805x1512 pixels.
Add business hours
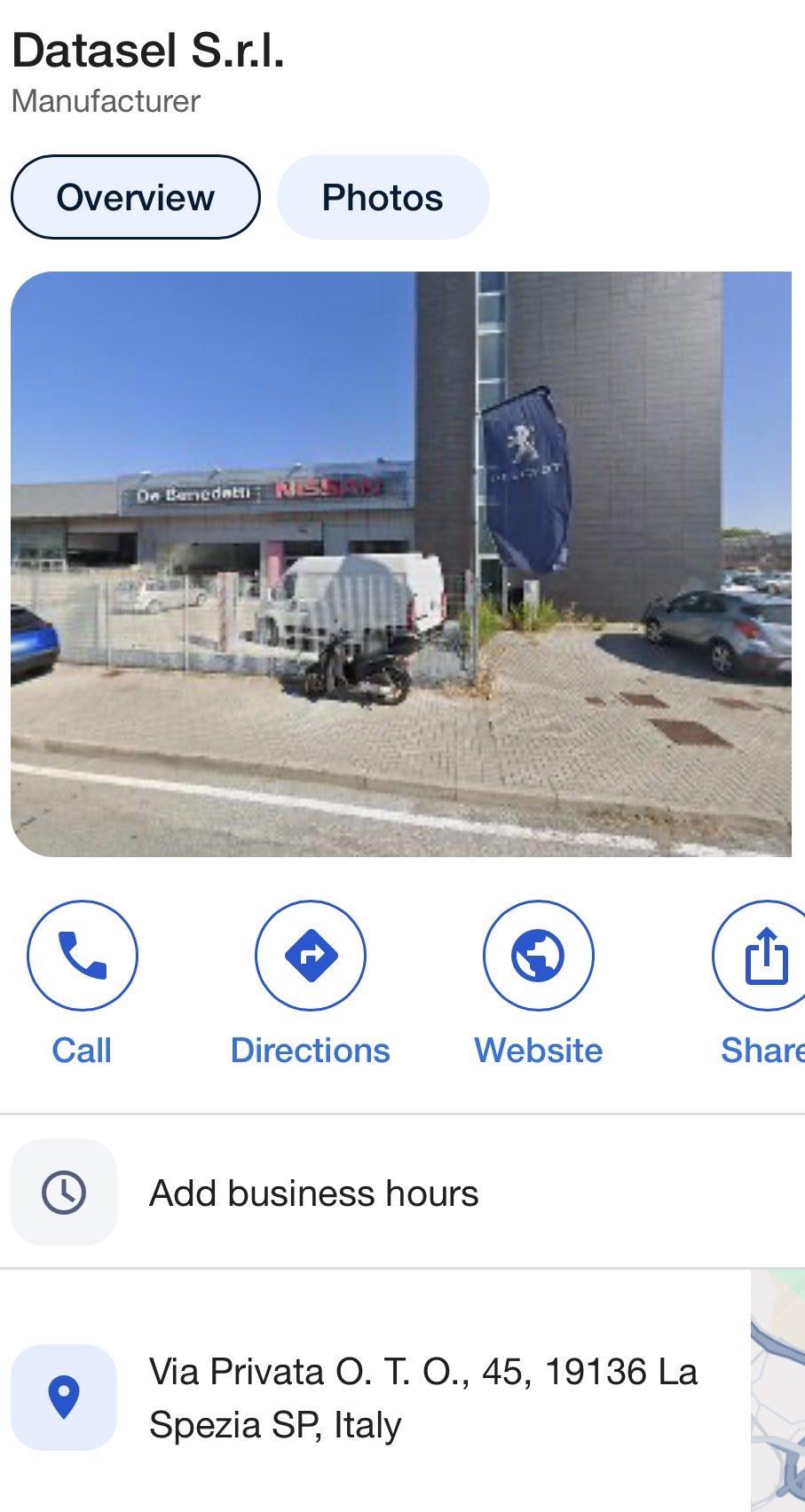(402, 1193)
